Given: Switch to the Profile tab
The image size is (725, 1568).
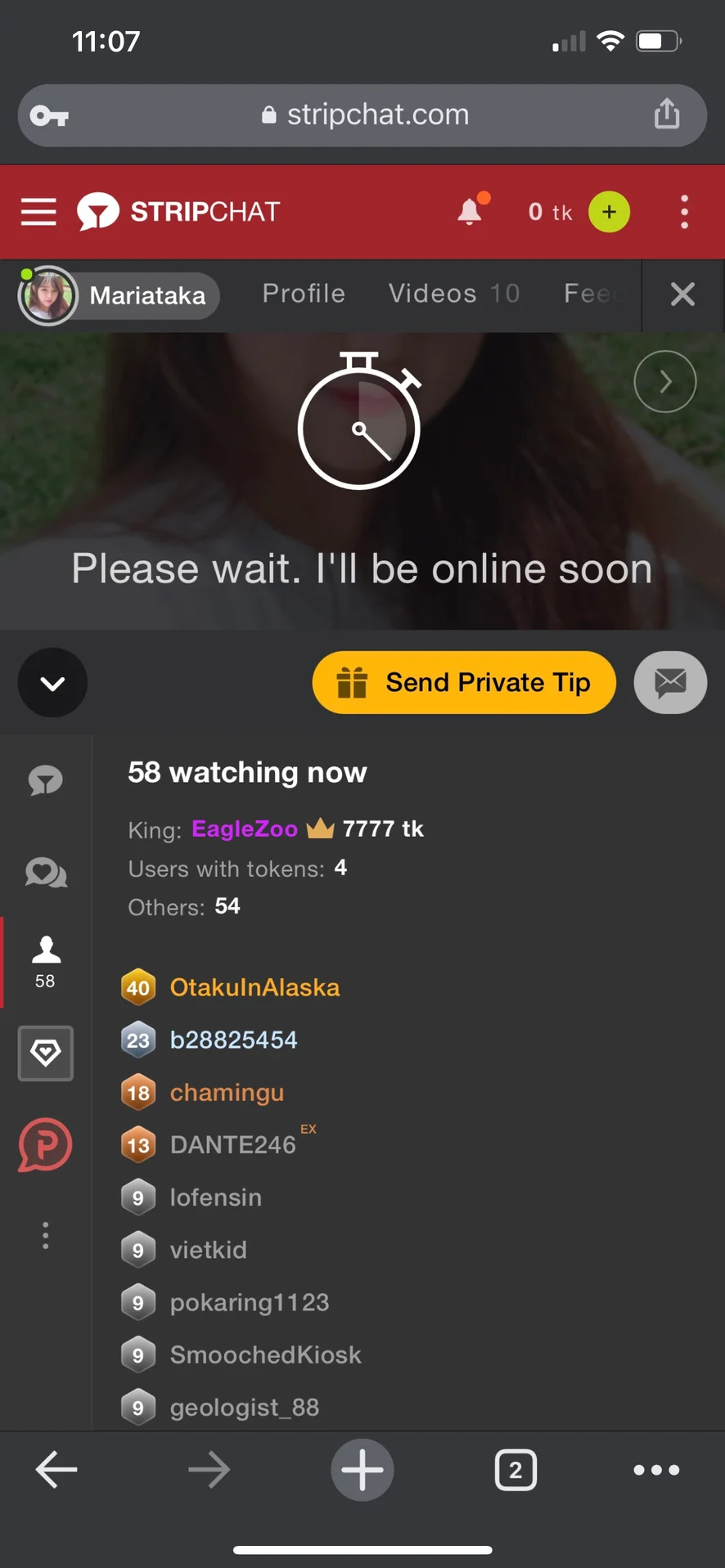Looking at the screenshot, I should (x=304, y=294).
